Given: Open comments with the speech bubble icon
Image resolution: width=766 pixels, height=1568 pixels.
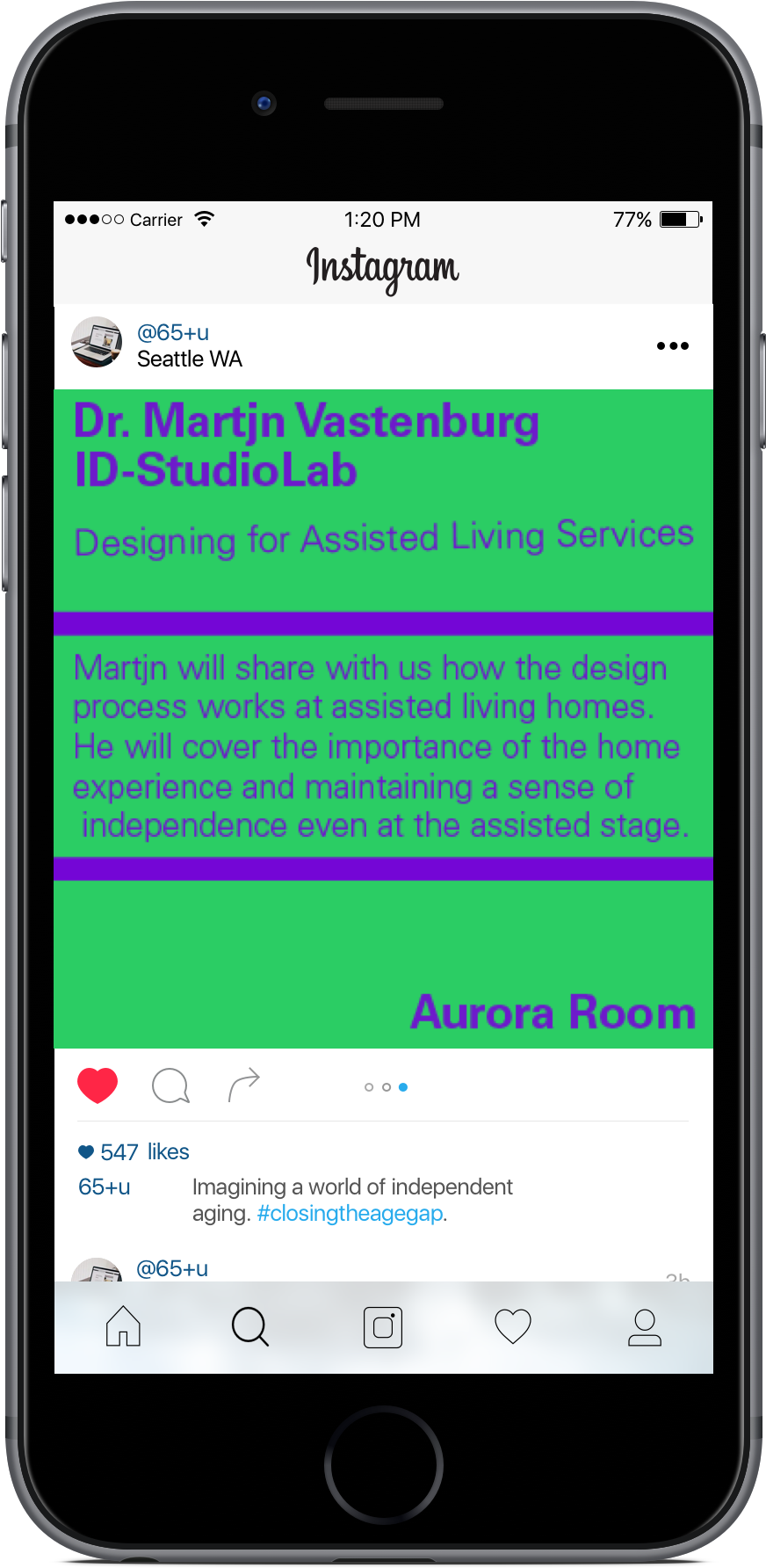Looking at the screenshot, I should coord(170,1085).
